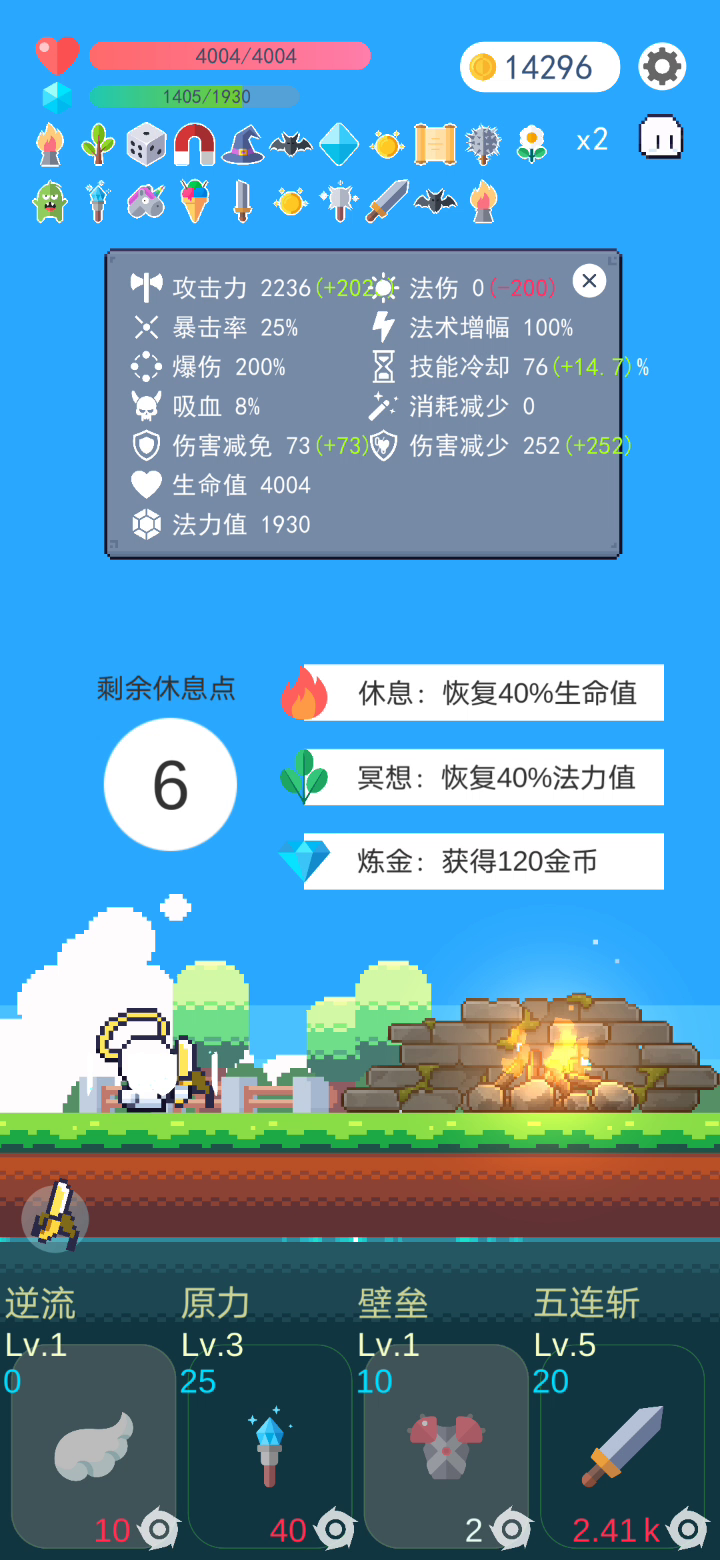Tap the gold coin counter
This screenshot has width=720, height=1560.
539,67
